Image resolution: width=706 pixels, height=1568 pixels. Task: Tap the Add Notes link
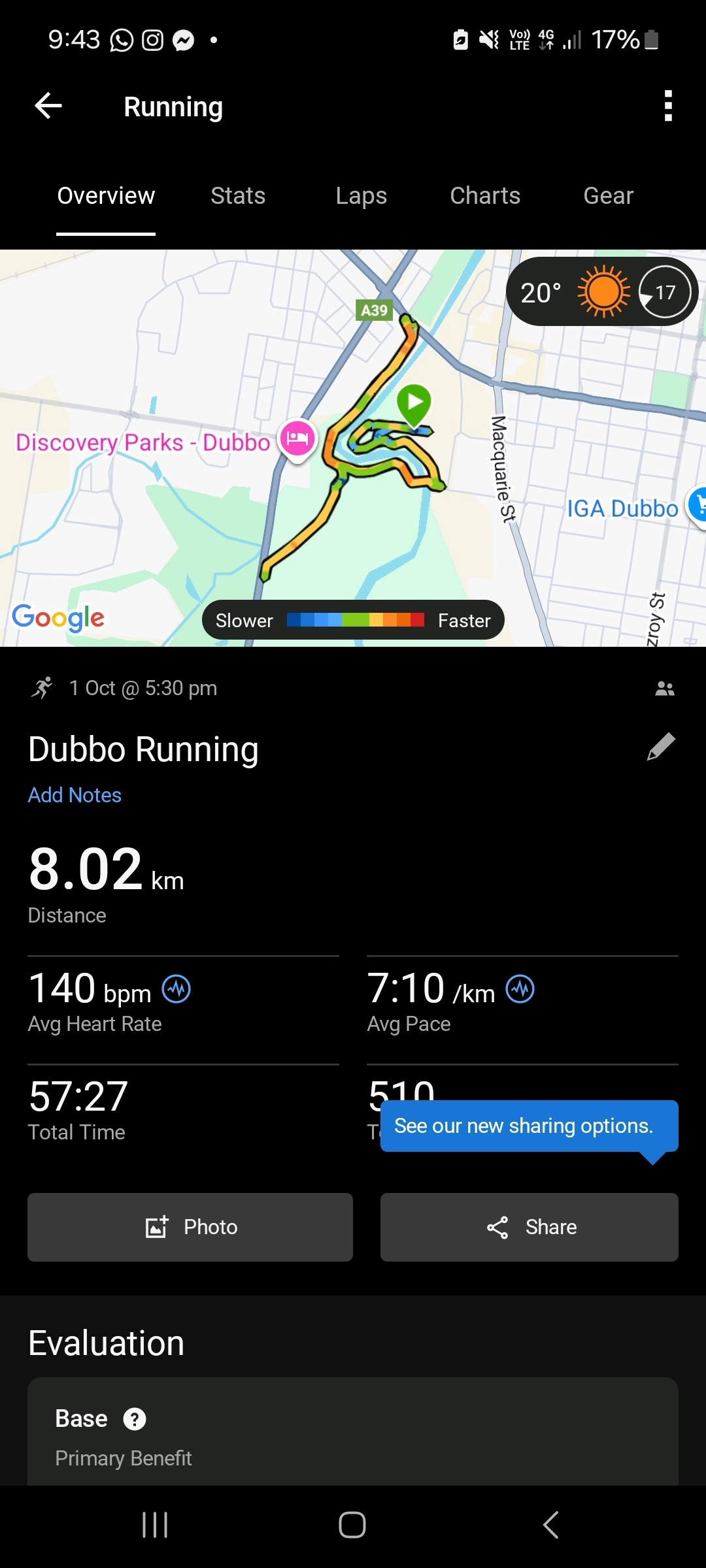(x=75, y=795)
